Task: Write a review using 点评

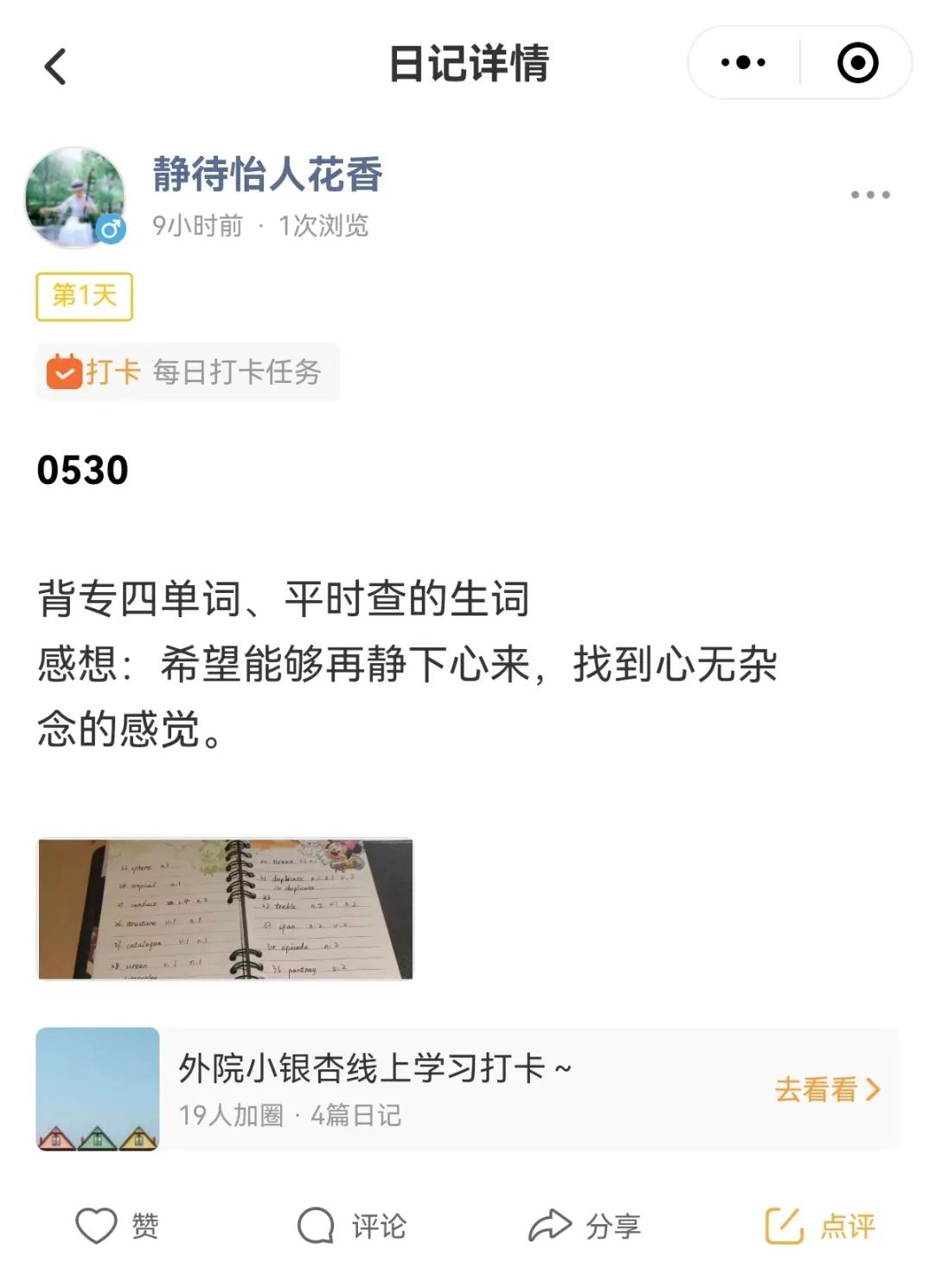Action: click(x=820, y=1225)
